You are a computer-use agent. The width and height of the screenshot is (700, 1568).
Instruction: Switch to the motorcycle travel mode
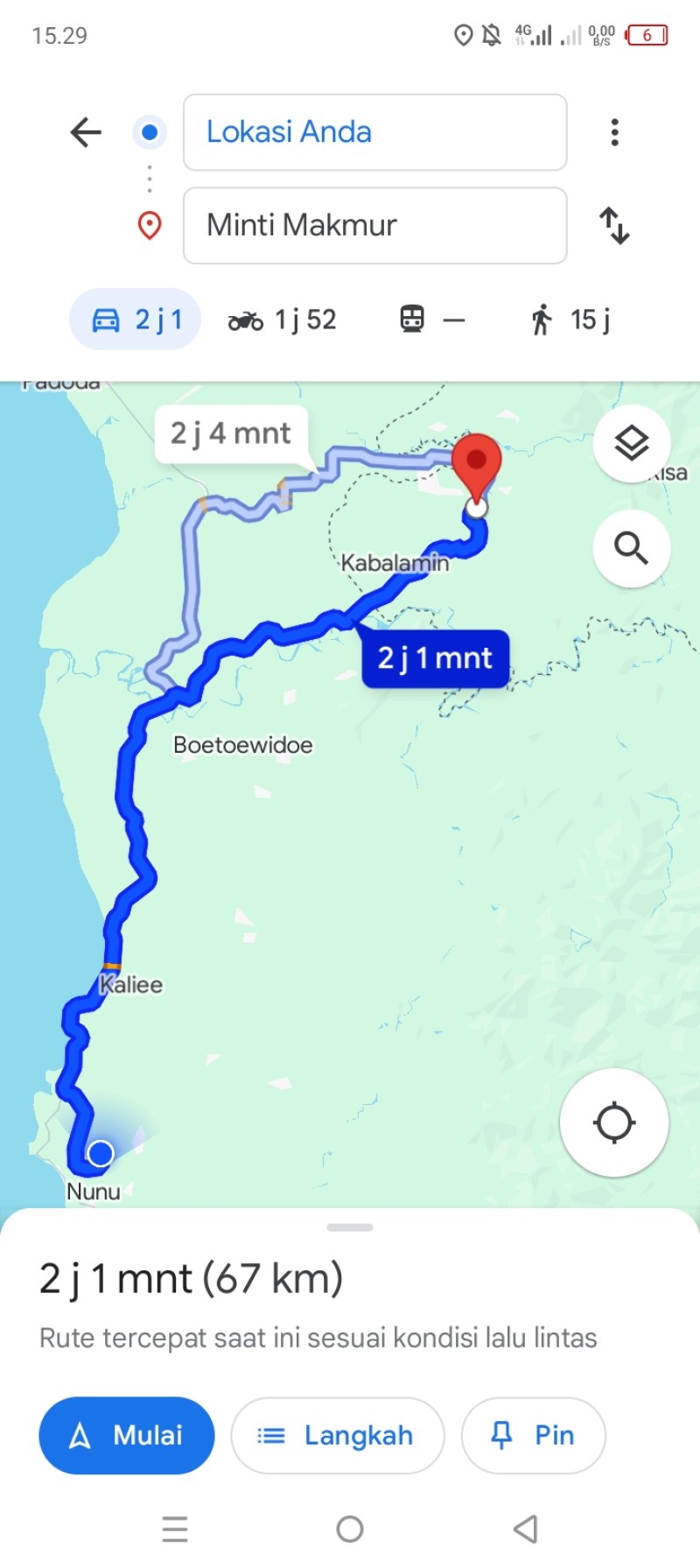[282, 320]
